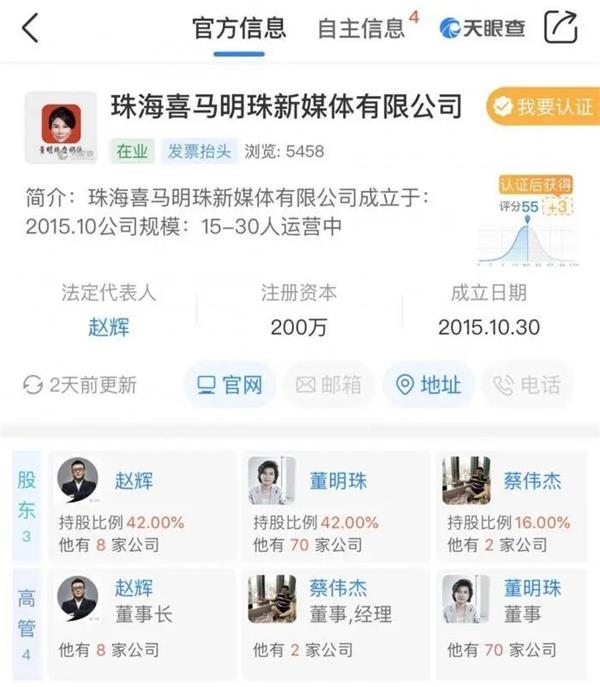
Task: Share this company page
Action: click(x=561, y=28)
